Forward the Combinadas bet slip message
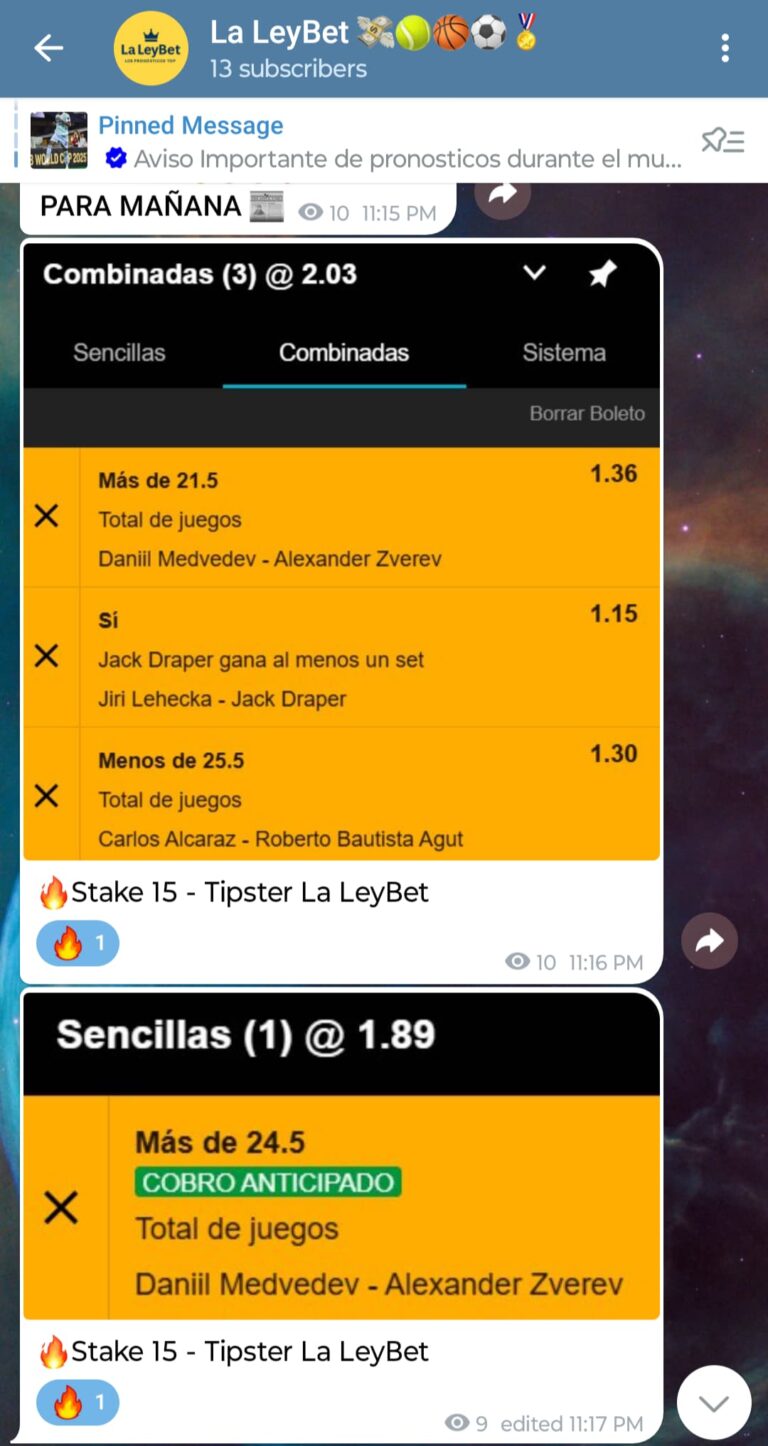 pos(709,940)
